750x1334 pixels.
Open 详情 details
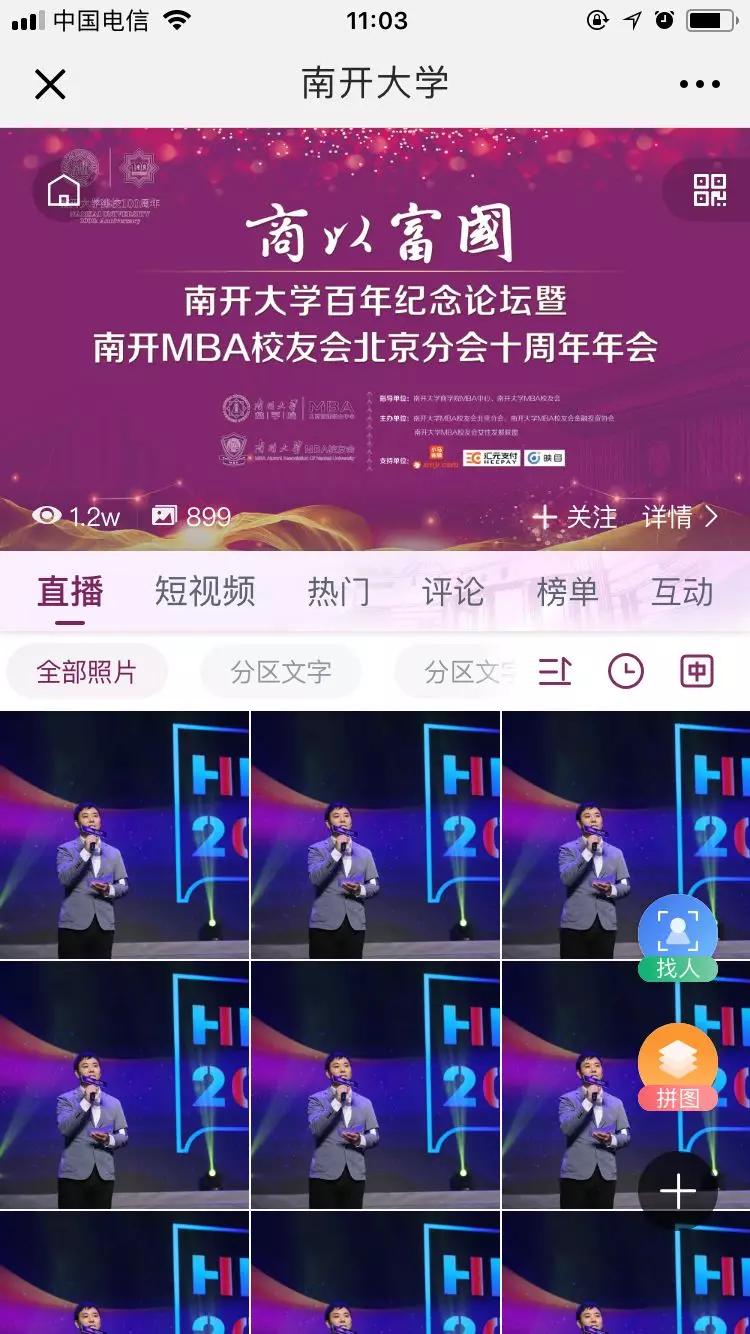(680, 517)
